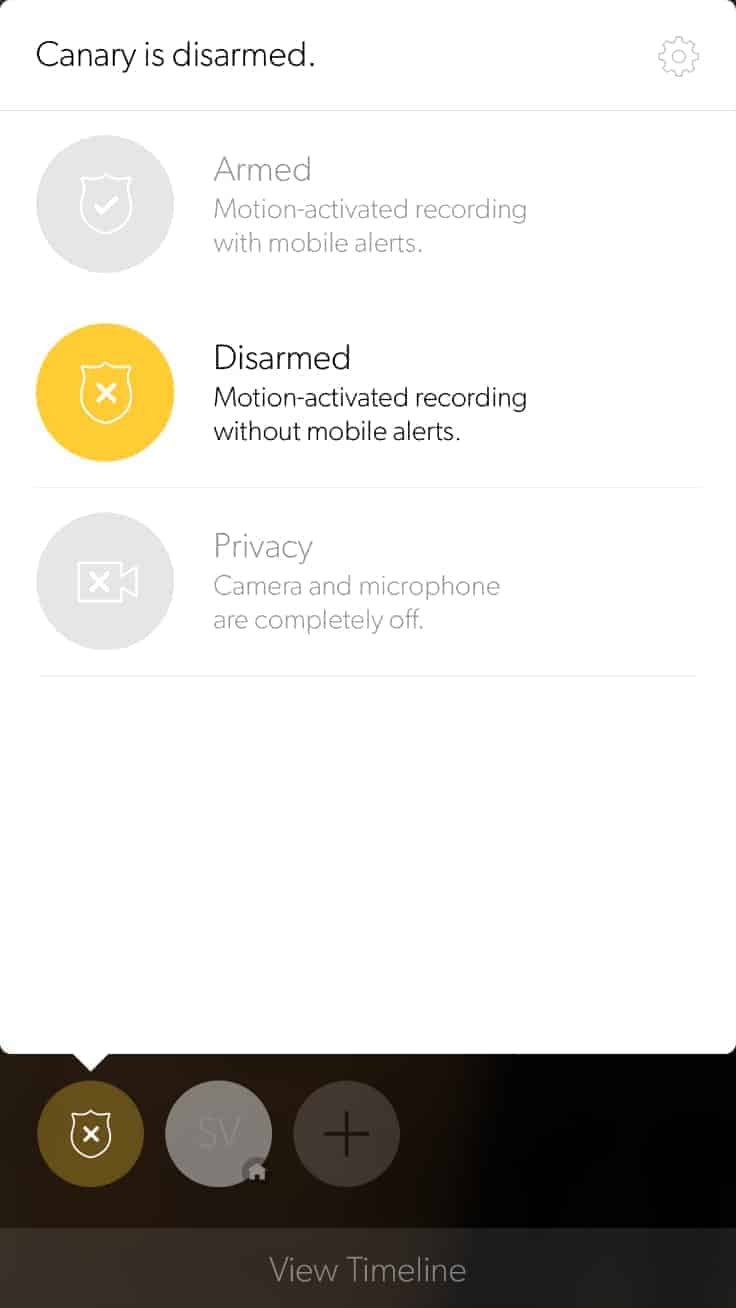Add a member with plus button
This screenshot has width=736, height=1308.
(347, 1134)
